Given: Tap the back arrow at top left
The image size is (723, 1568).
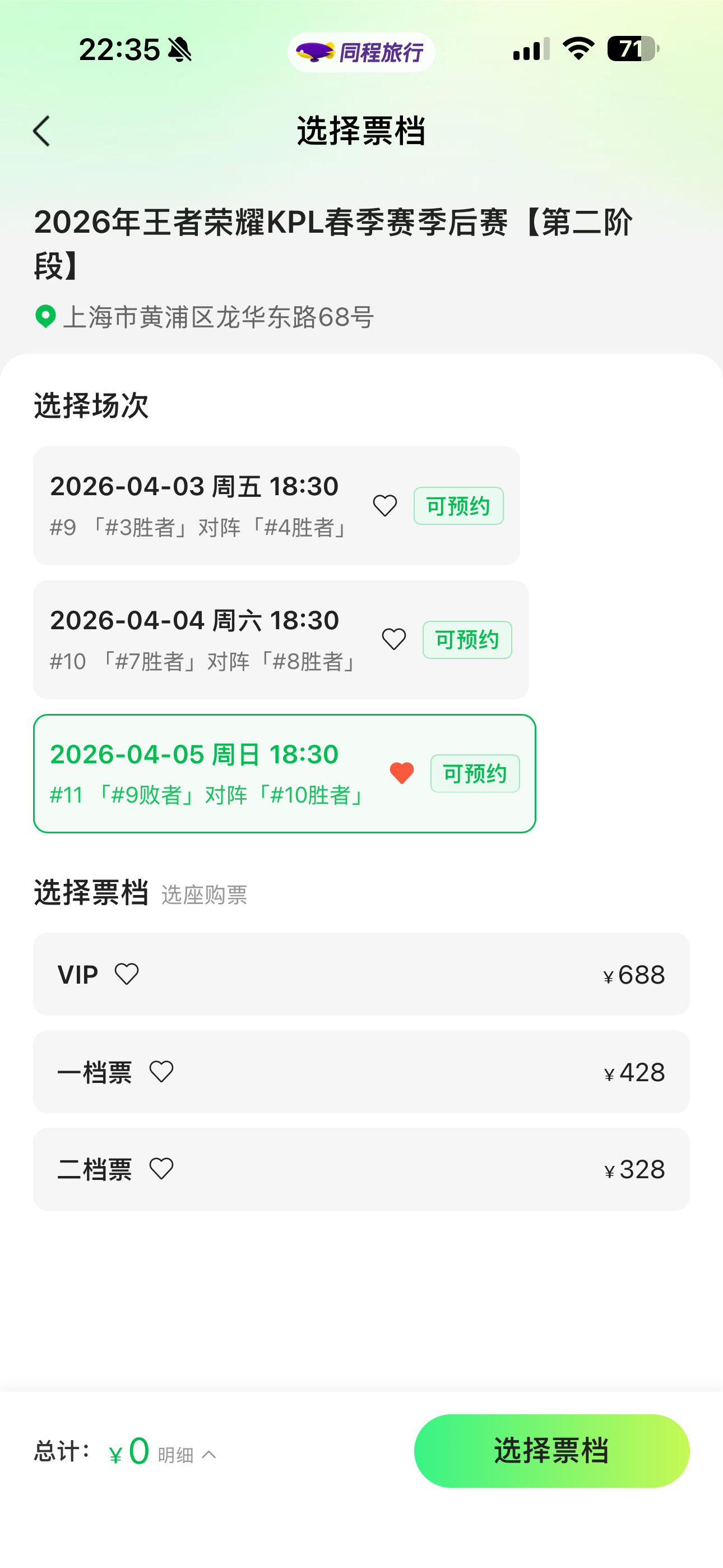Looking at the screenshot, I should point(41,130).
